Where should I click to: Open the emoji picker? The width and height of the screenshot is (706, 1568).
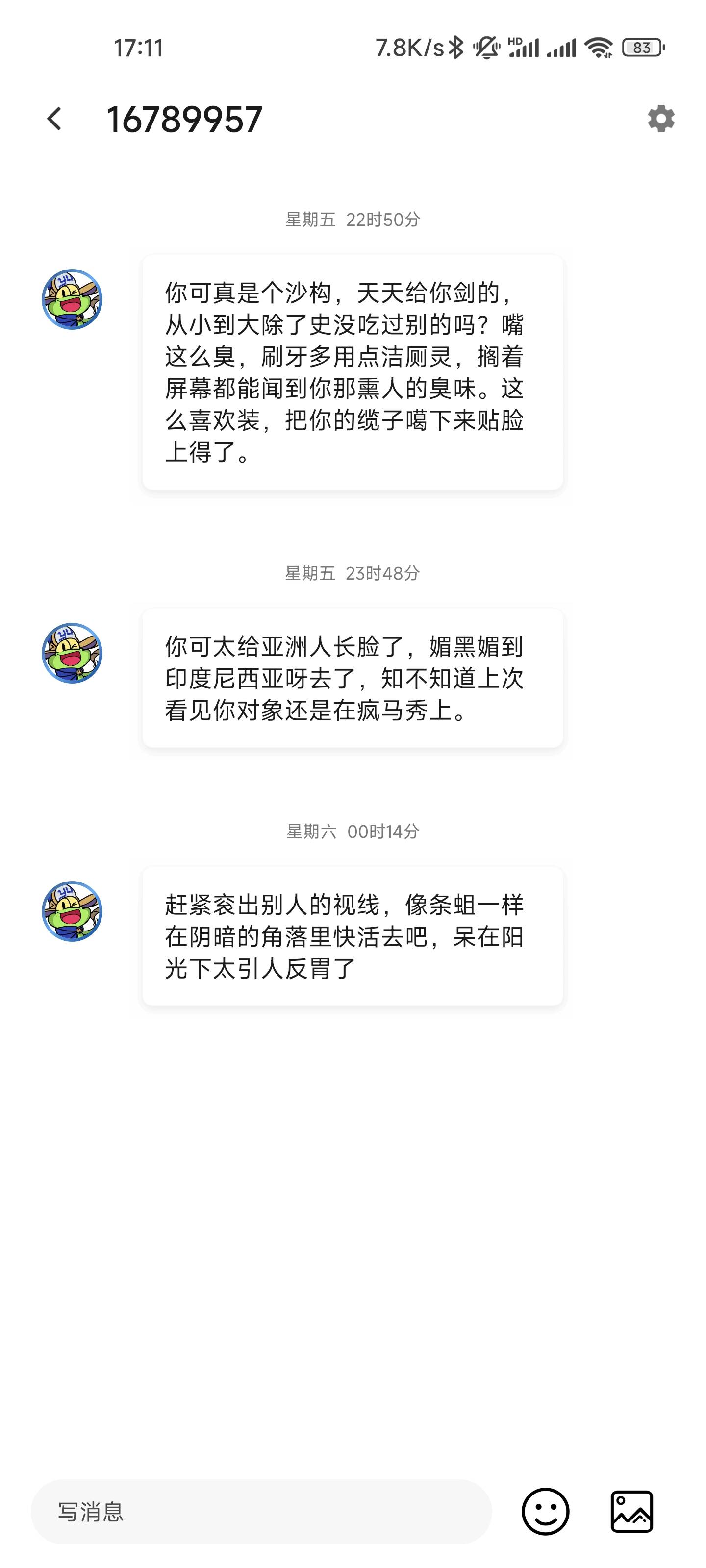point(545,1511)
